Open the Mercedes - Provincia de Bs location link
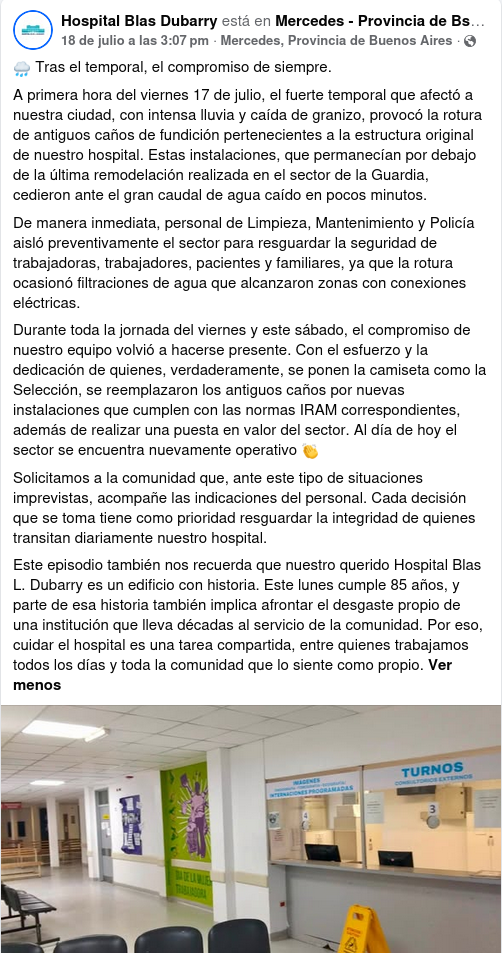502x953 pixels. click(x=380, y=22)
